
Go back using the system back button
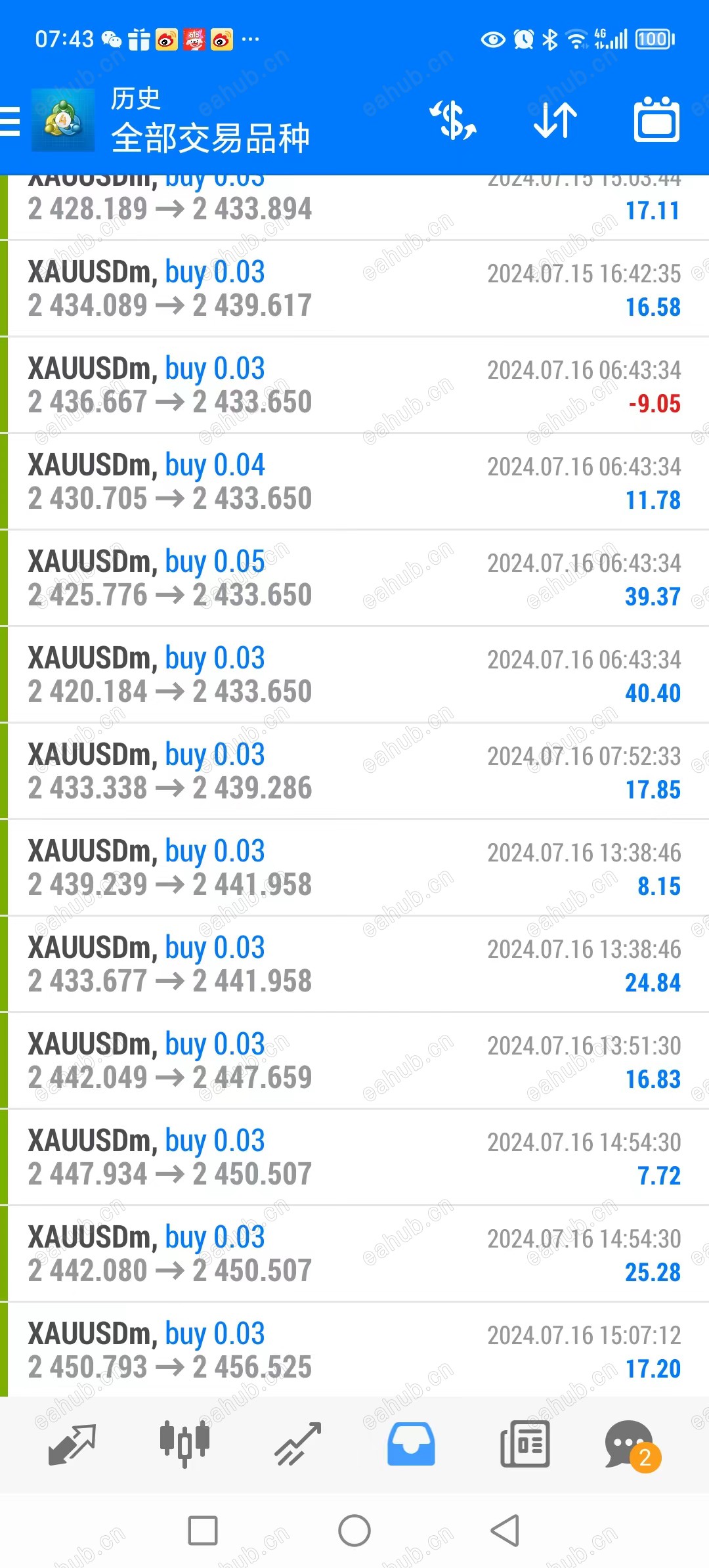(x=505, y=1531)
